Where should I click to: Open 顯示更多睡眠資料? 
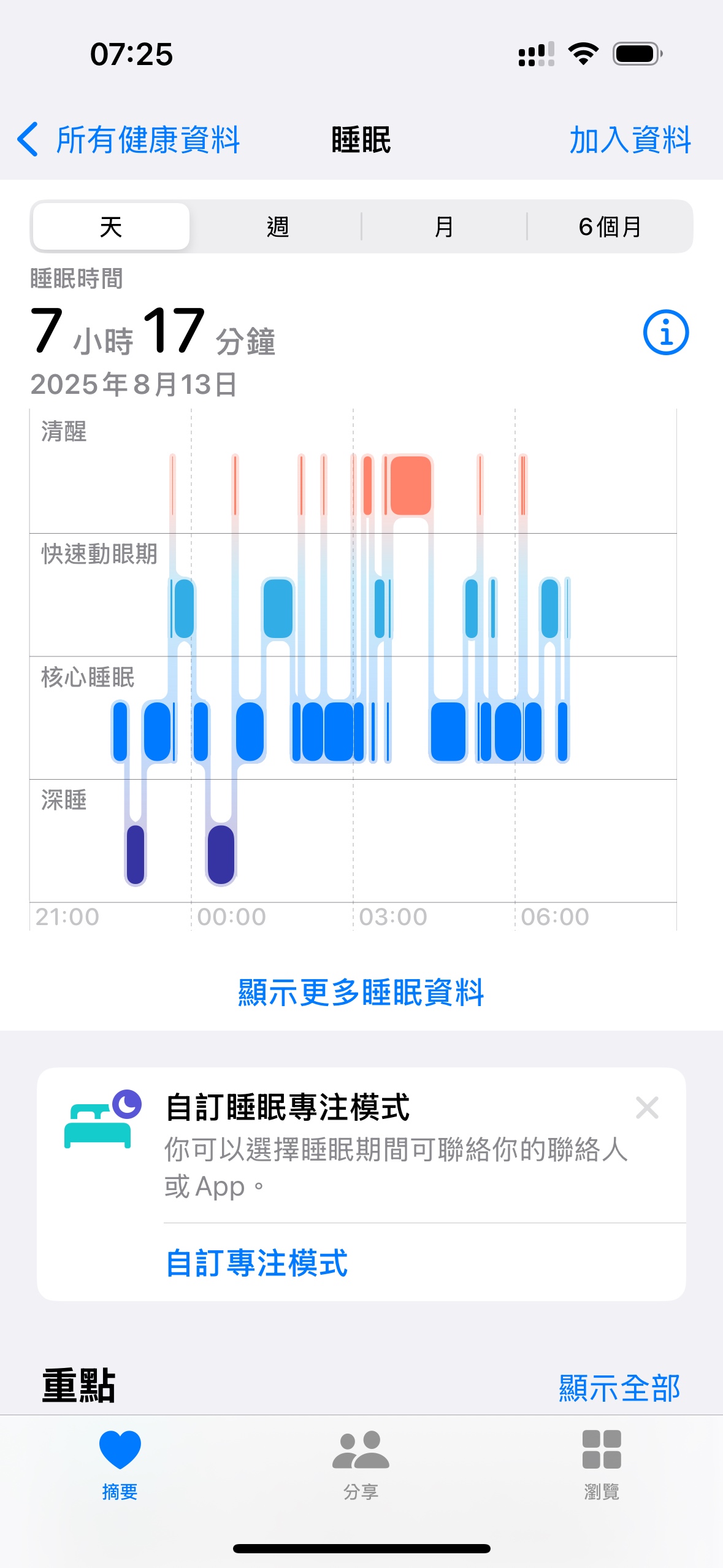click(361, 992)
